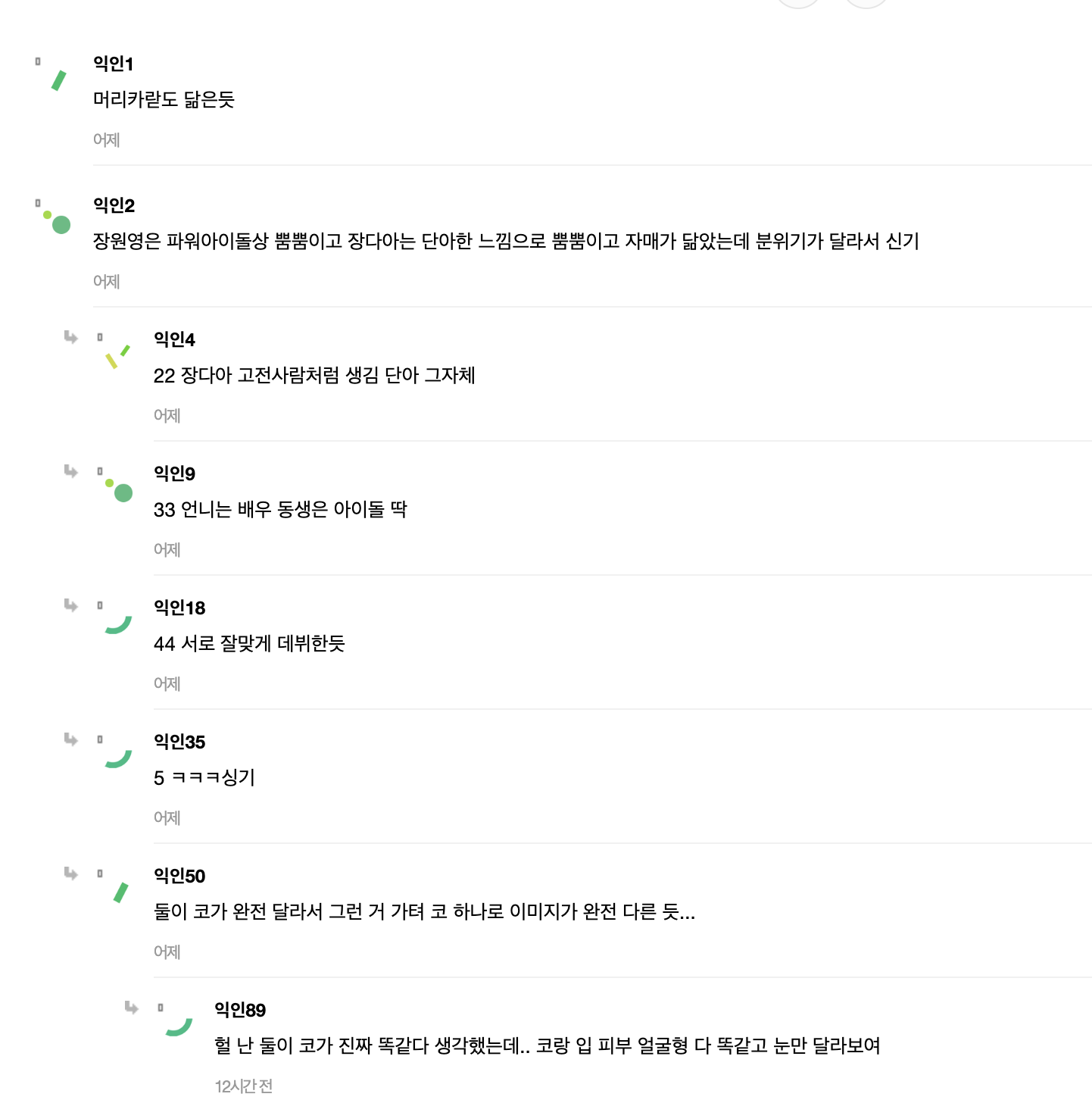Check the box beside 익인1's comment
1092x1100 pixels.
click(37, 61)
